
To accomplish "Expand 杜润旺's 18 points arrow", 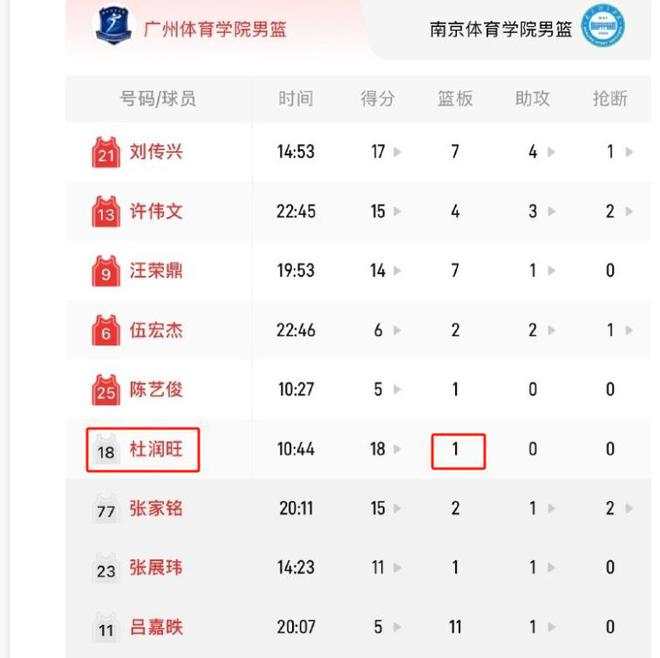I will tap(397, 450).
